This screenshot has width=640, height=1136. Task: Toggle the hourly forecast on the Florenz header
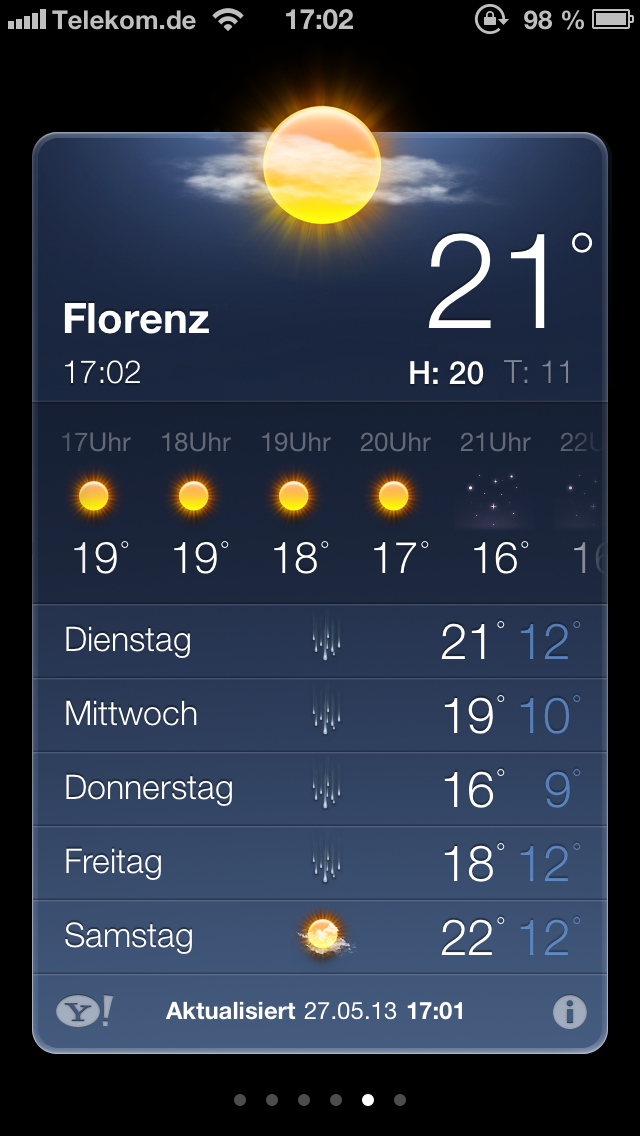tap(320, 268)
